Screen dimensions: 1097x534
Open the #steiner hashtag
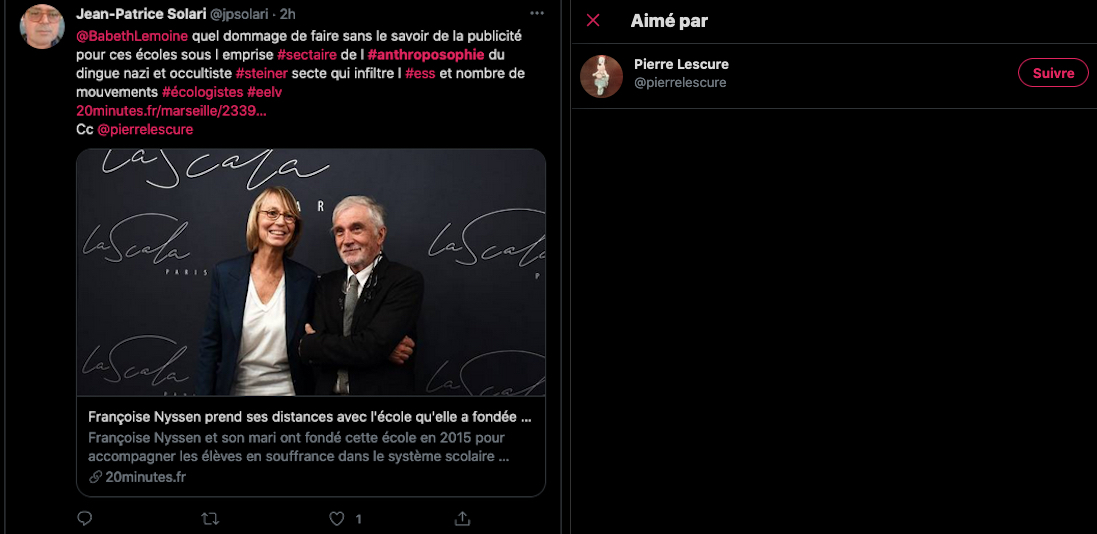point(261,73)
